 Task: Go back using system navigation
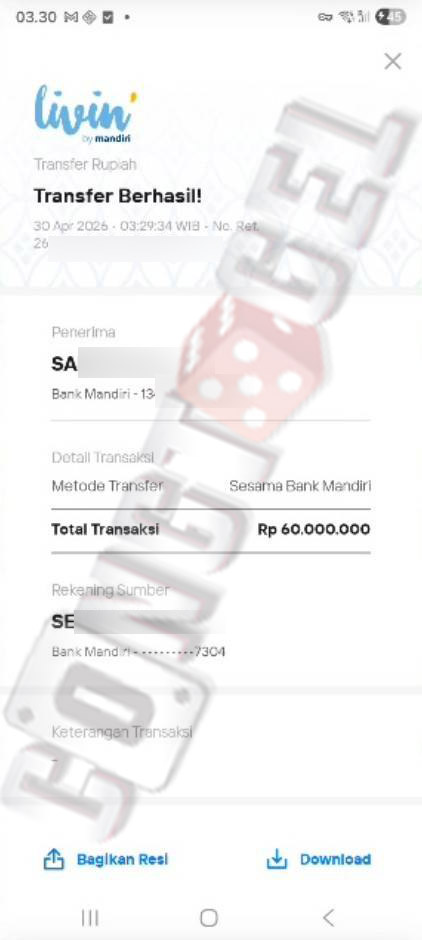tap(328, 917)
